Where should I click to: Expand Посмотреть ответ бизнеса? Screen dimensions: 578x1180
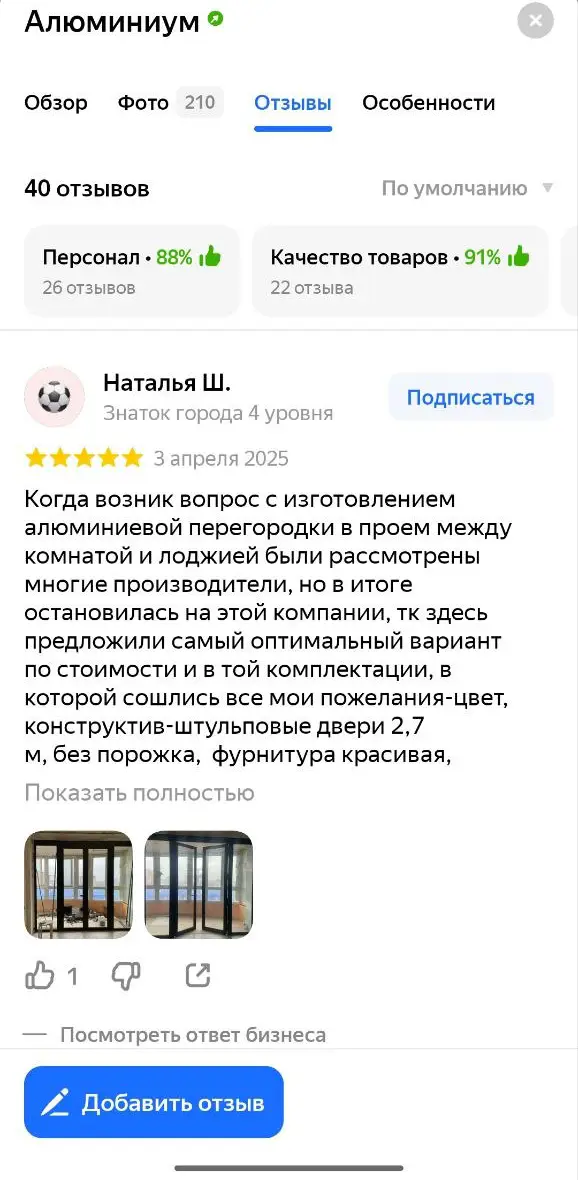(x=193, y=1035)
